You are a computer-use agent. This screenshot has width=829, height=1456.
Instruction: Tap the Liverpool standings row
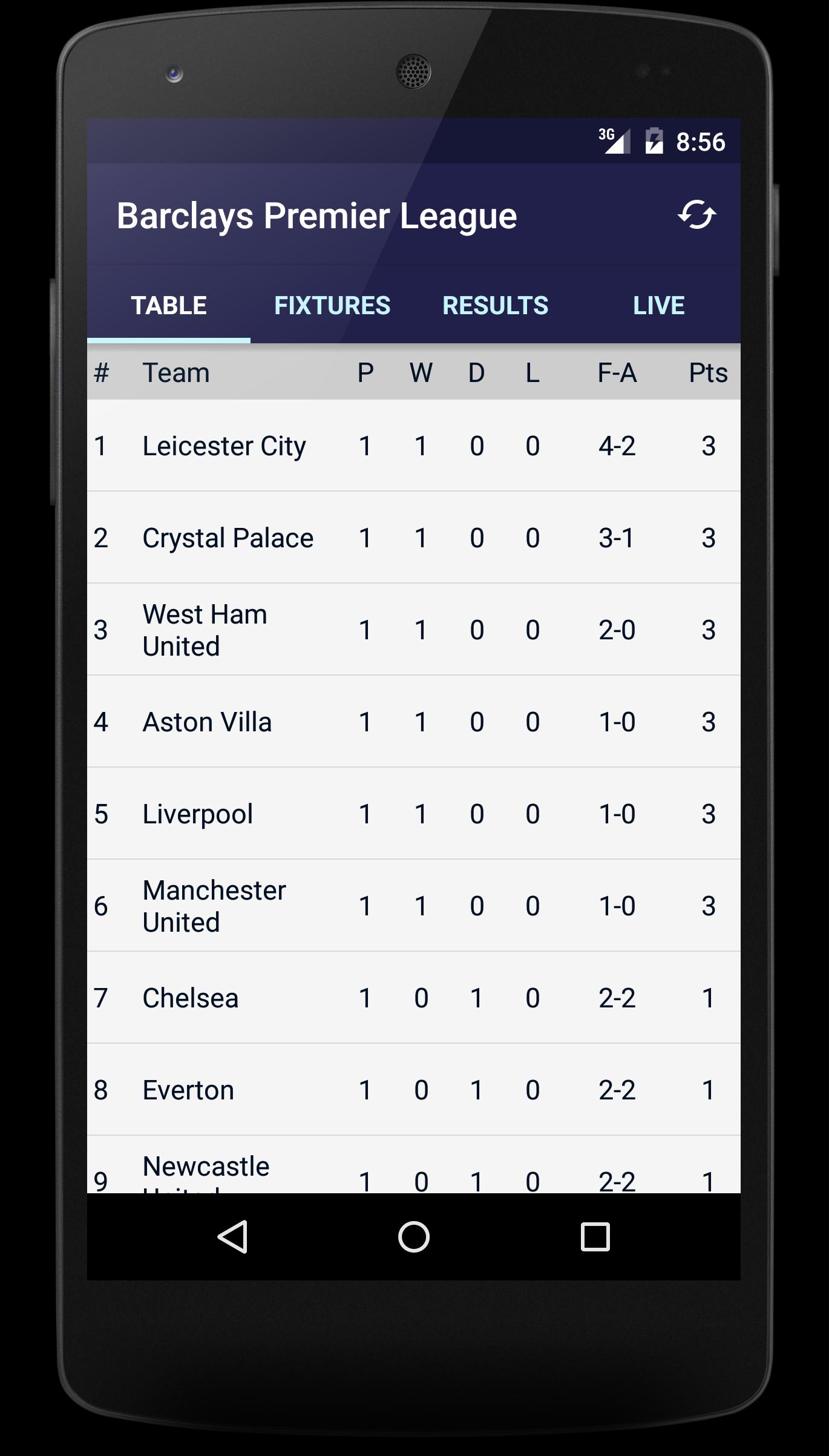pyautogui.click(x=413, y=814)
